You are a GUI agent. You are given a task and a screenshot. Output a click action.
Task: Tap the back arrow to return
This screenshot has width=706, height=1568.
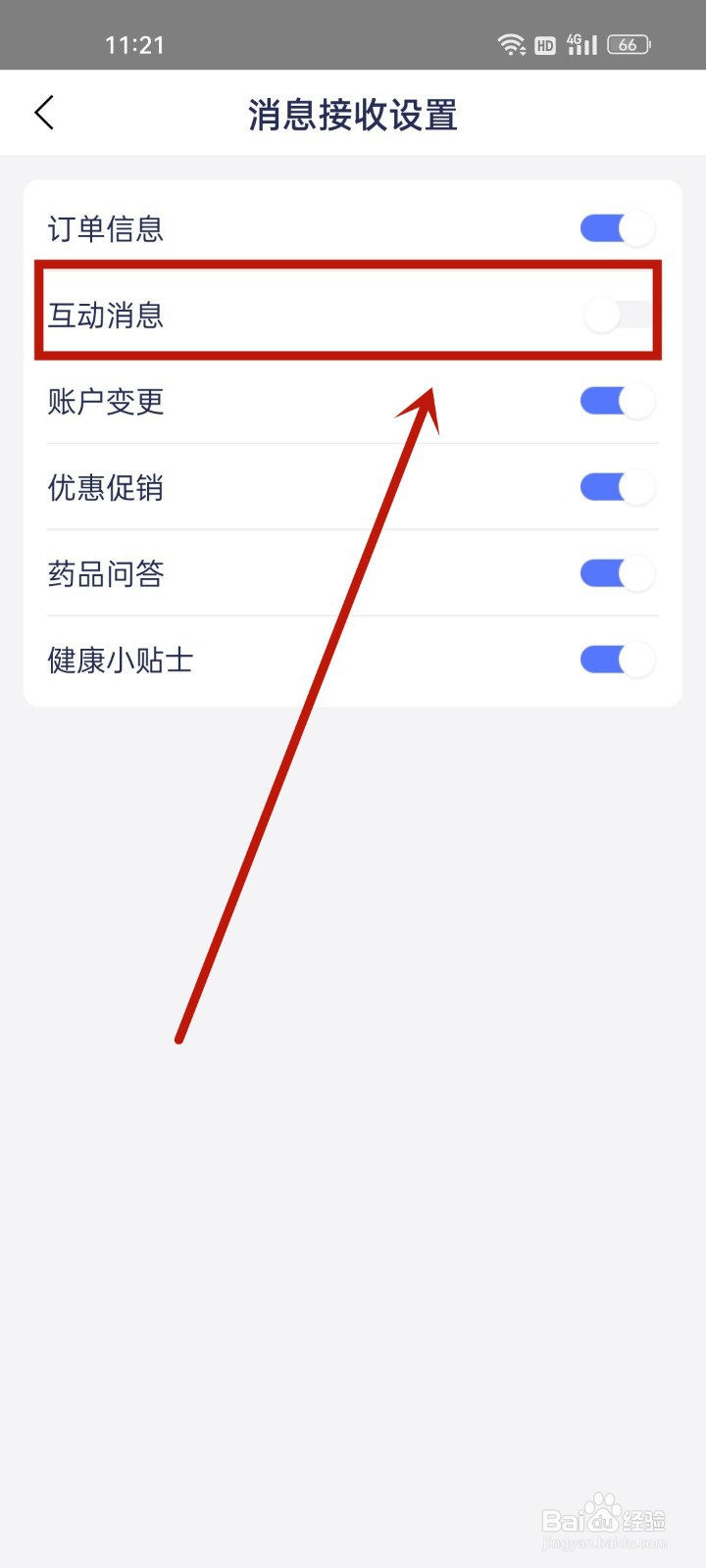(44, 112)
